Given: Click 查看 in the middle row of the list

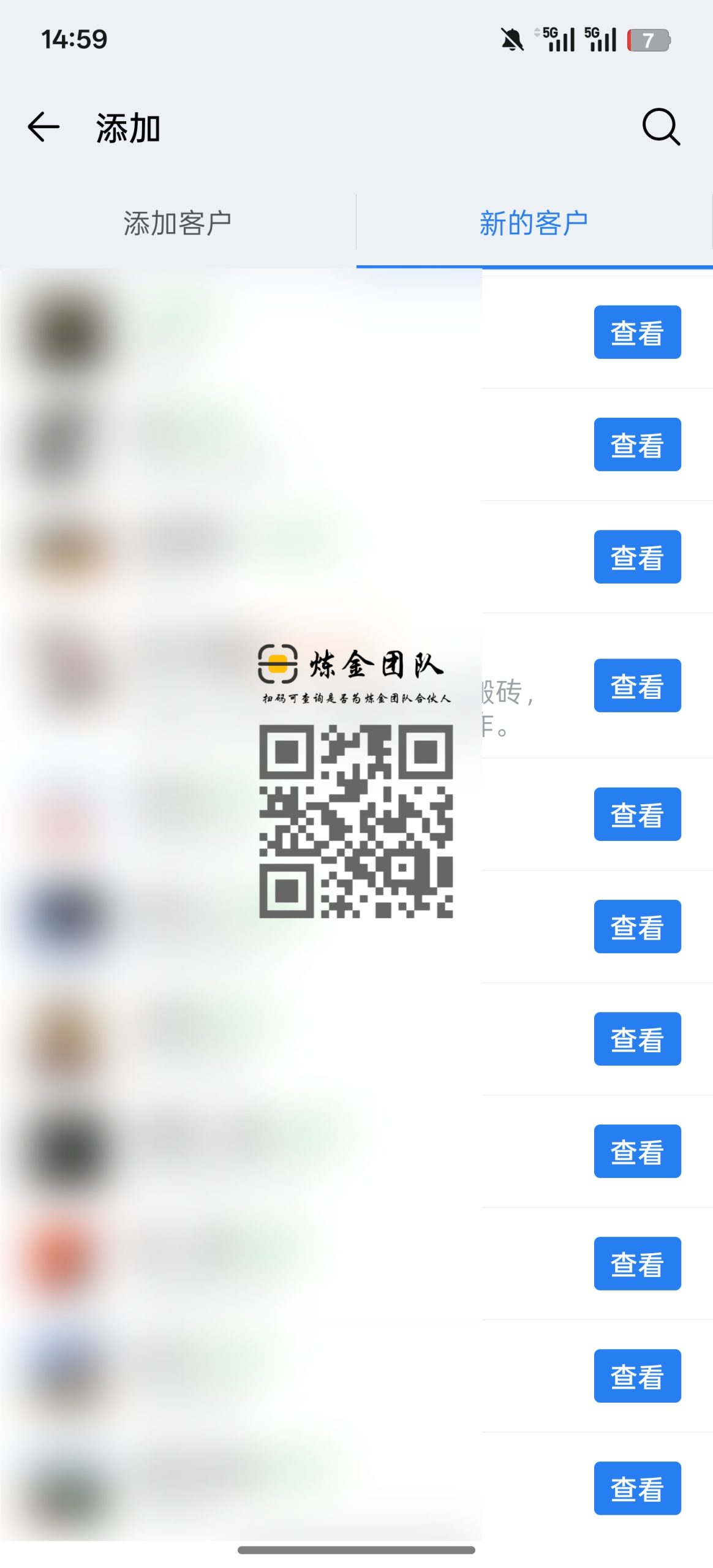Looking at the screenshot, I should pyautogui.click(x=637, y=926).
